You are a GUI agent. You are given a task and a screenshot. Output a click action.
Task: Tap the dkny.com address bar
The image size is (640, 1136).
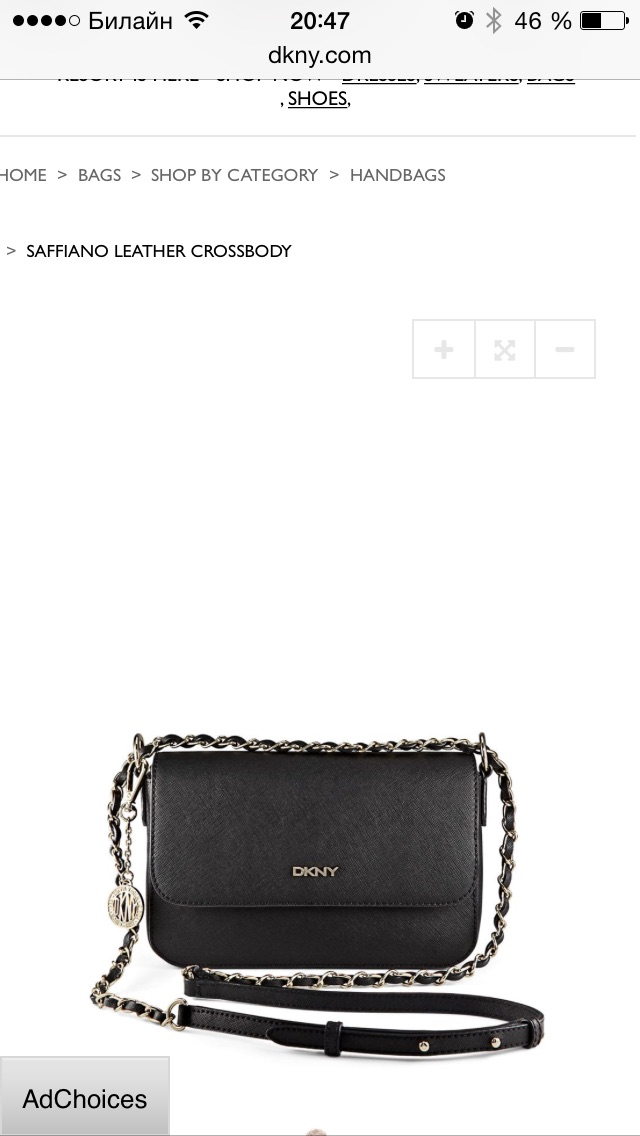pos(320,55)
